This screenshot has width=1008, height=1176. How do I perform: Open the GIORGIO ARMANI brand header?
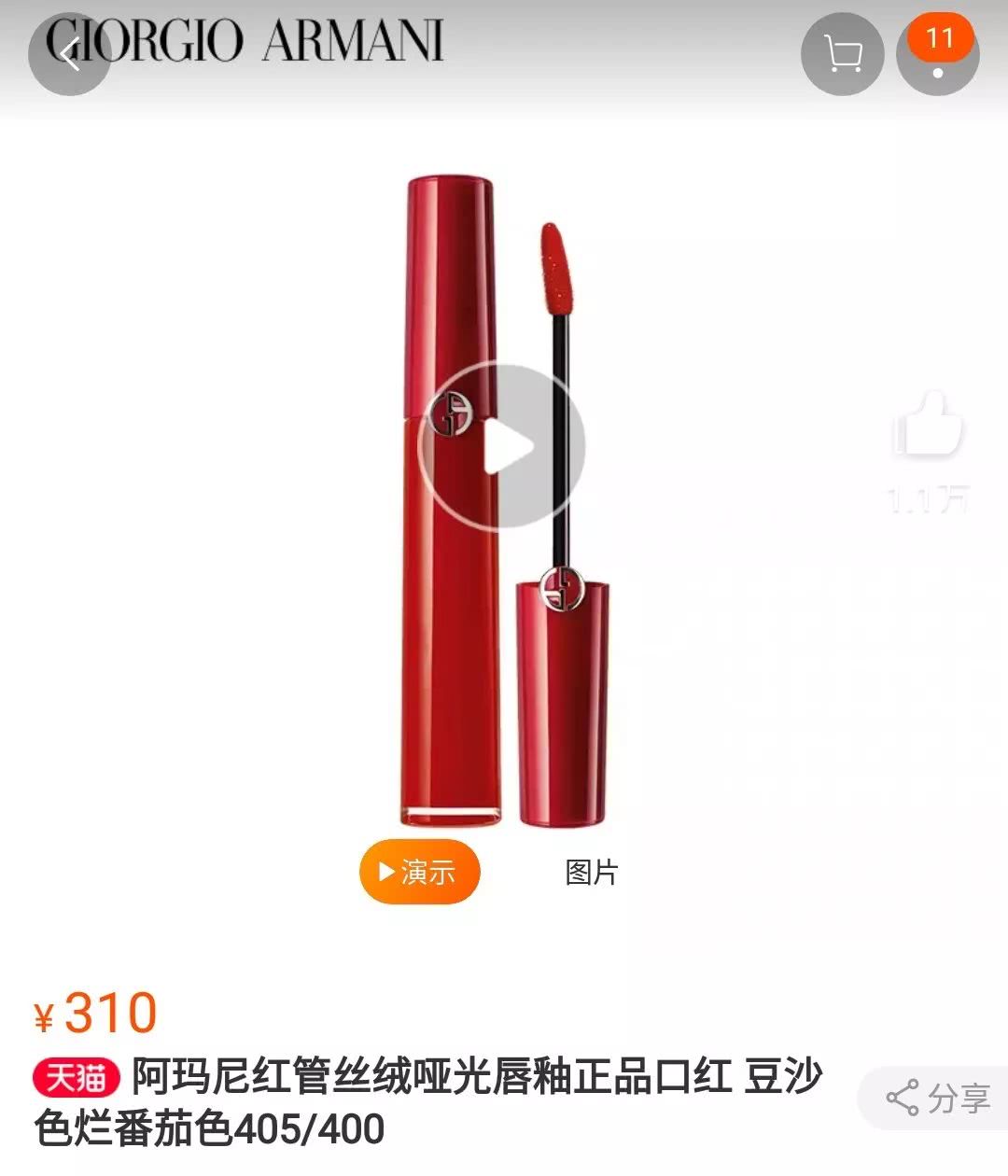pyautogui.click(x=243, y=39)
